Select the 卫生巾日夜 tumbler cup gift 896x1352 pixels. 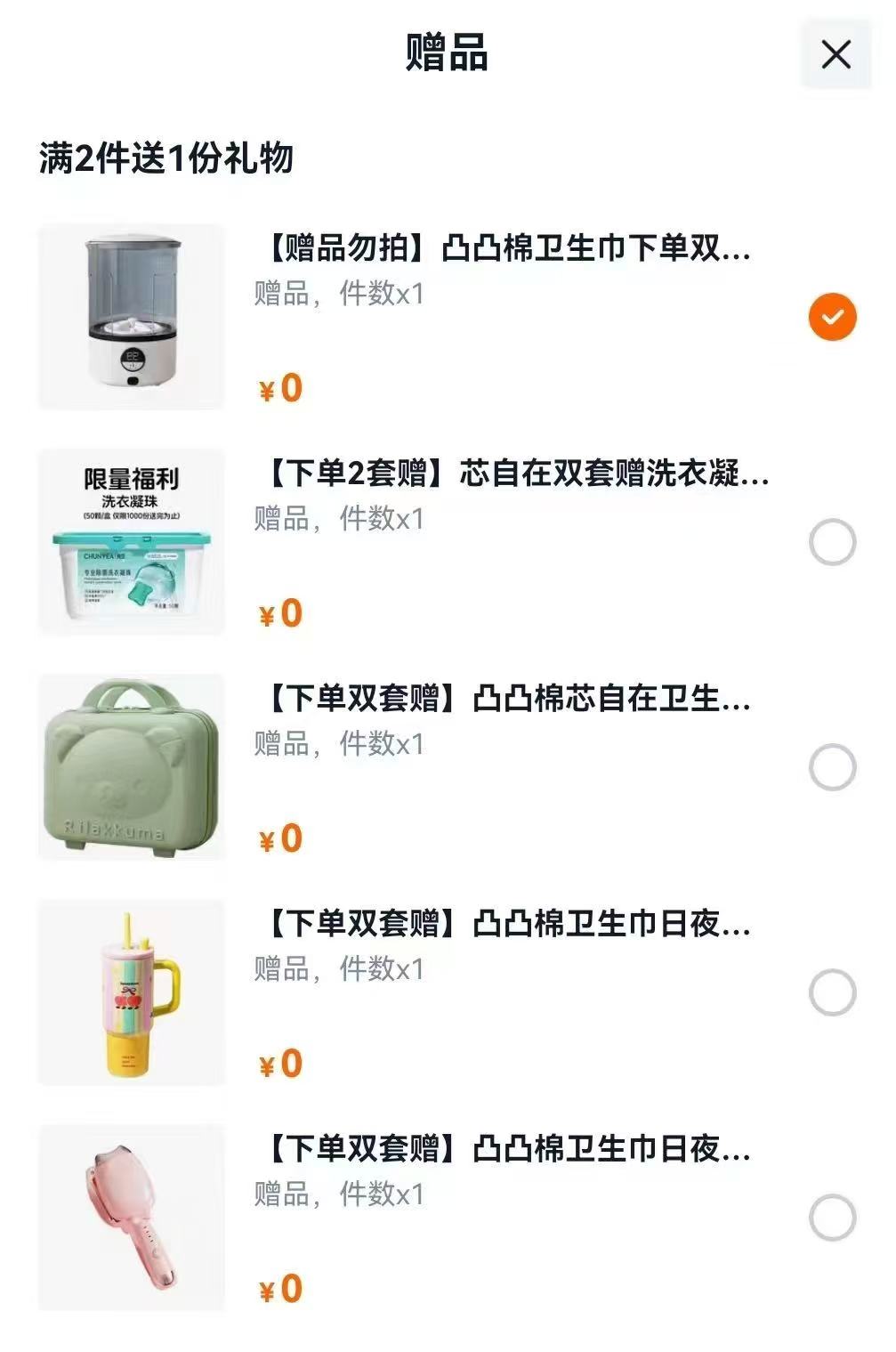tap(831, 991)
